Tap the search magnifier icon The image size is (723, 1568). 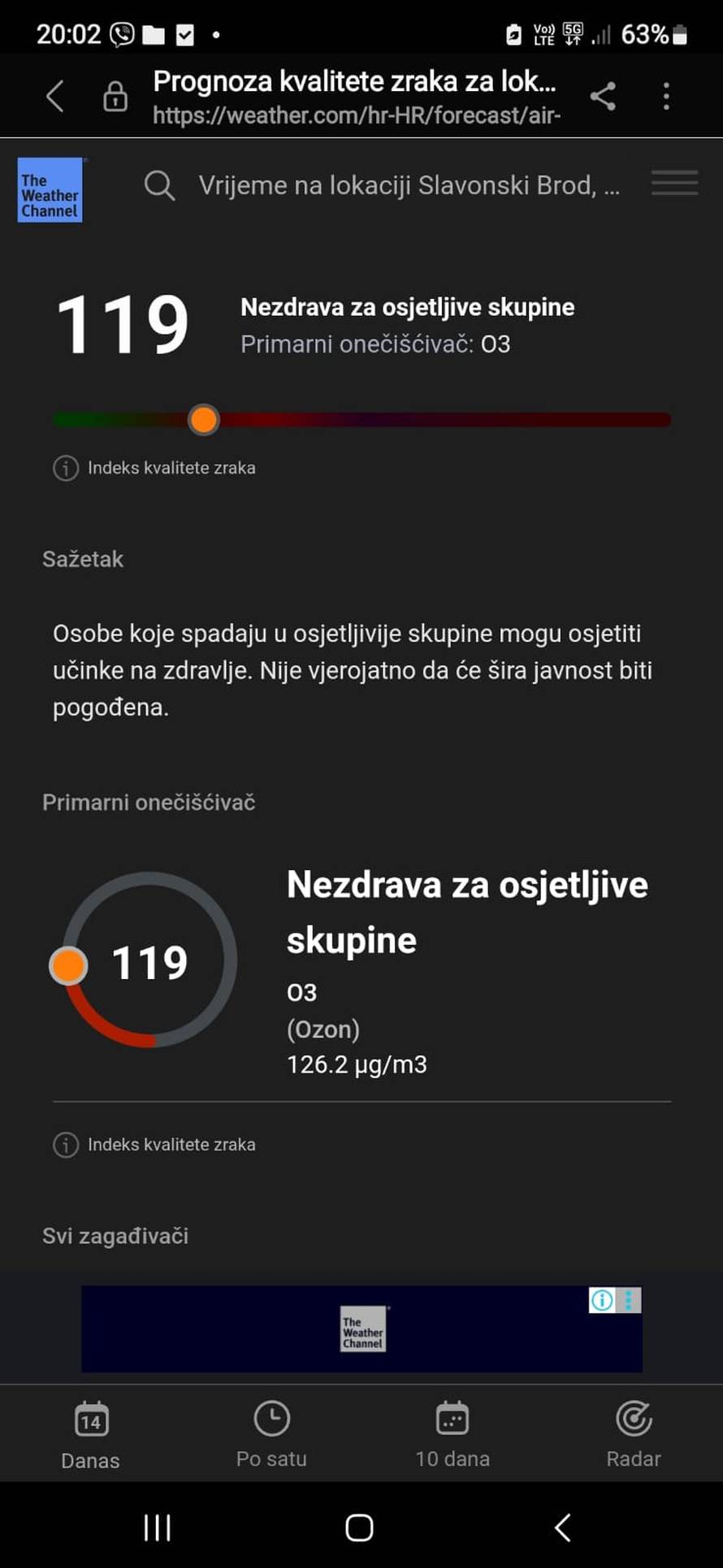pyautogui.click(x=159, y=185)
